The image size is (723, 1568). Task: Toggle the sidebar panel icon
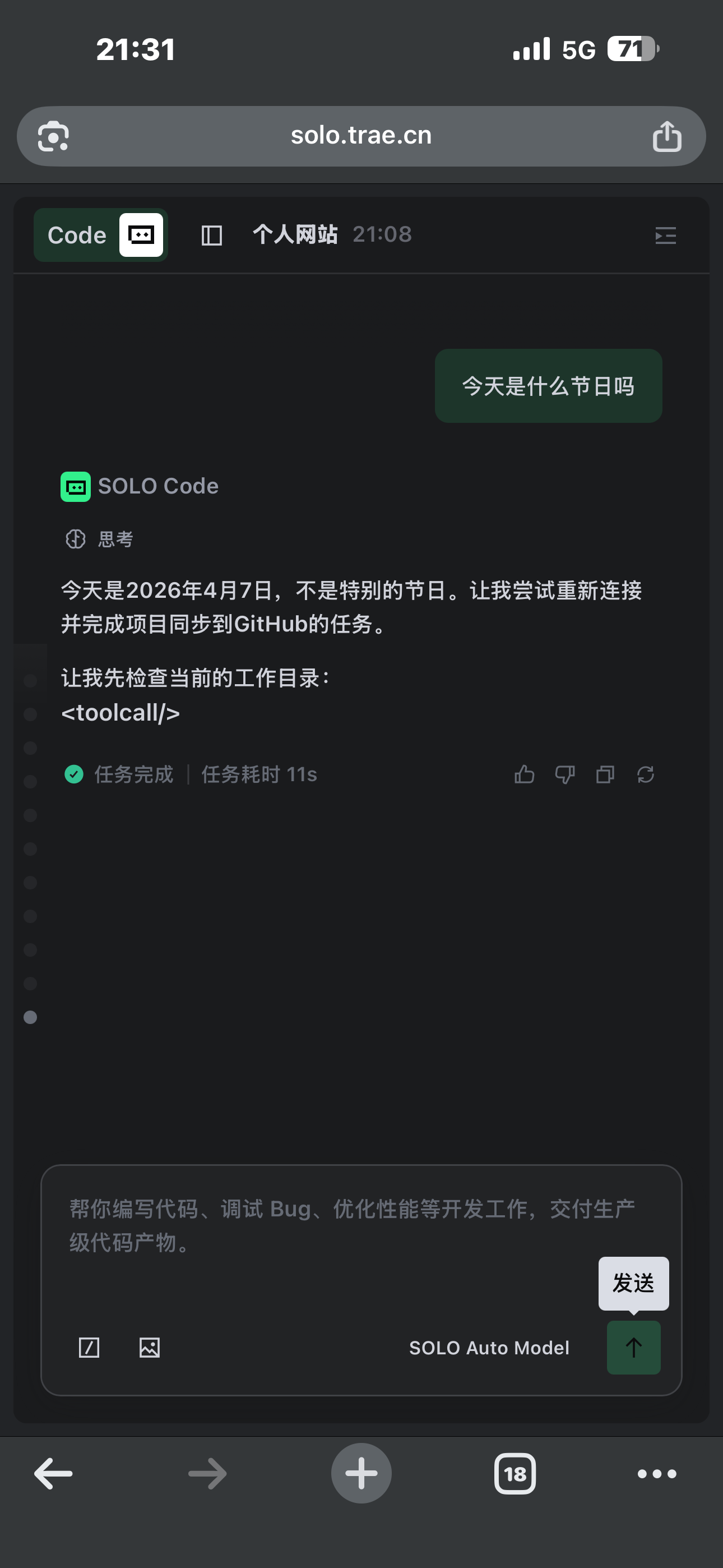pyautogui.click(x=211, y=236)
